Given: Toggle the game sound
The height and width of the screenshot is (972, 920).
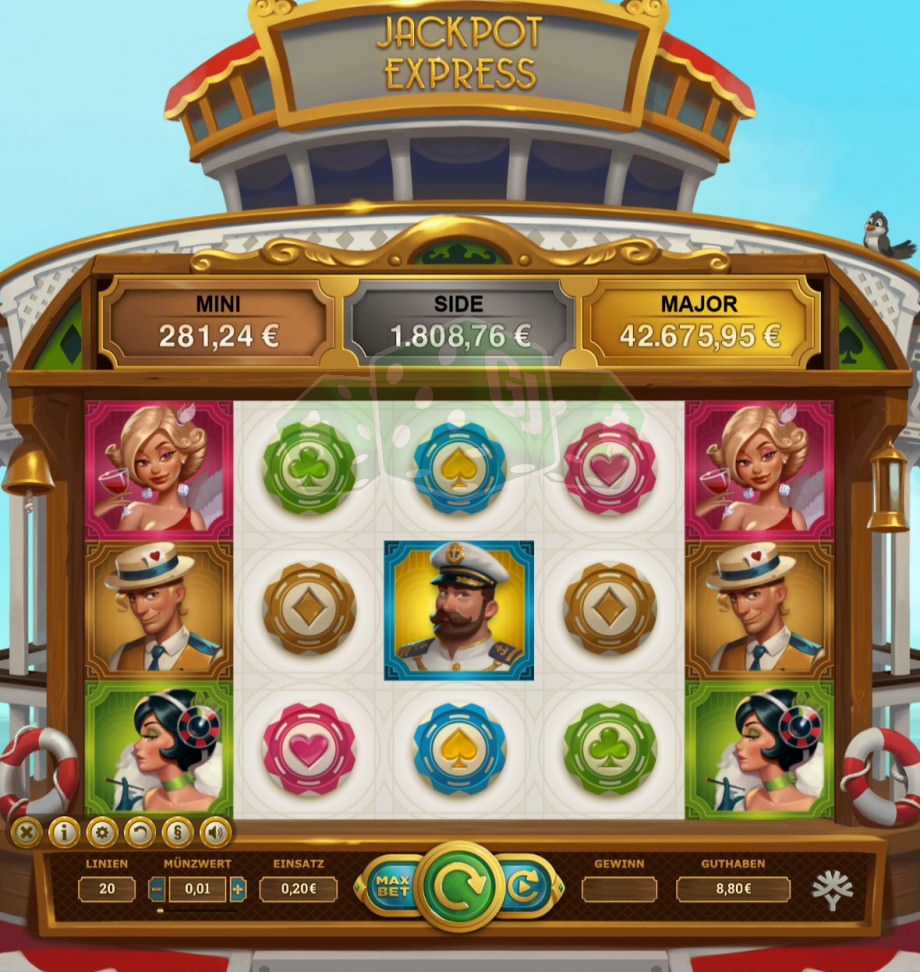Looking at the screenshot, I should click(215, 832).
